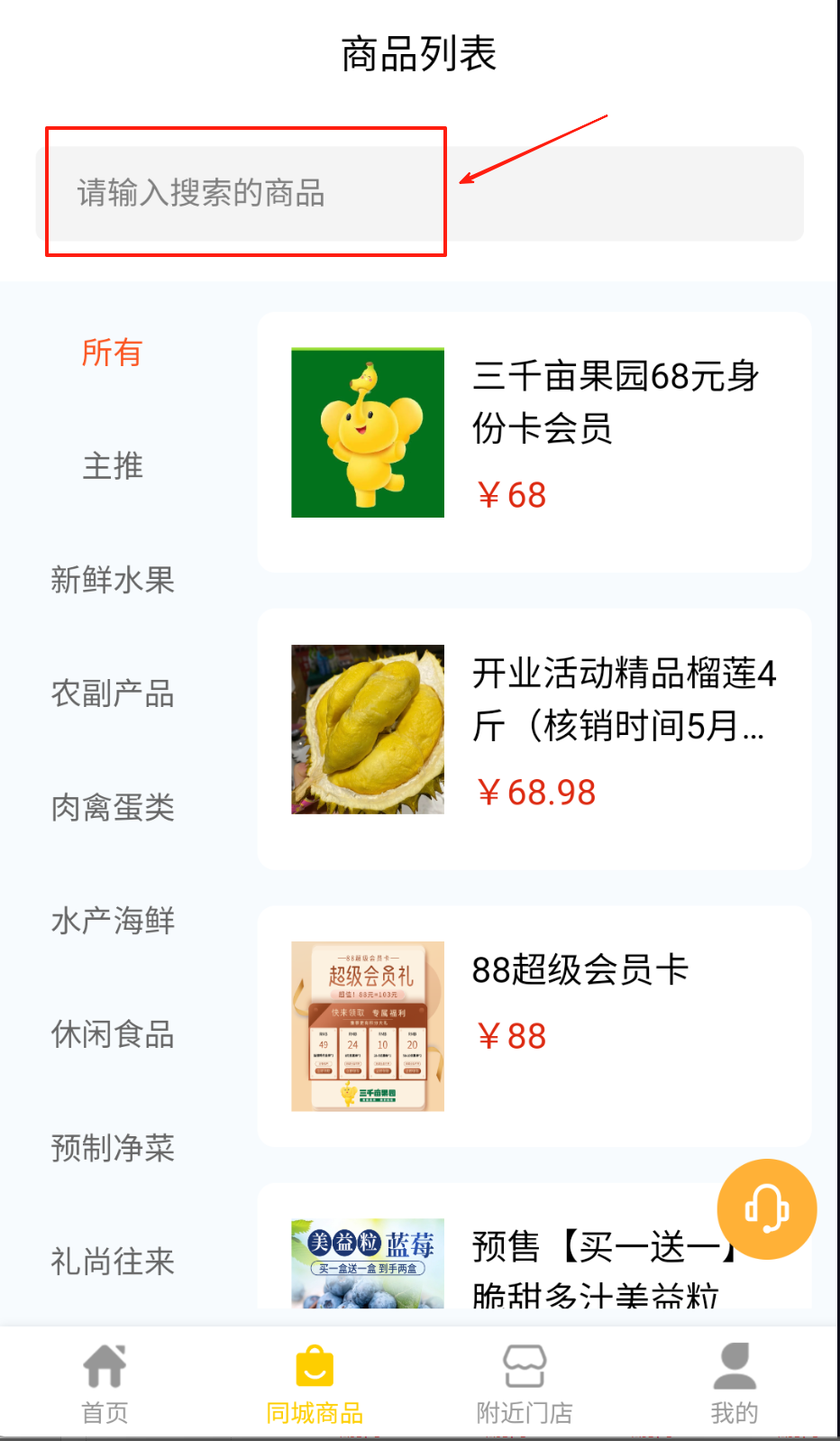Screen dimensions: 840x1441
Task: View the 开业活动精品榴莲4斤 product
Action: [534, 739]
